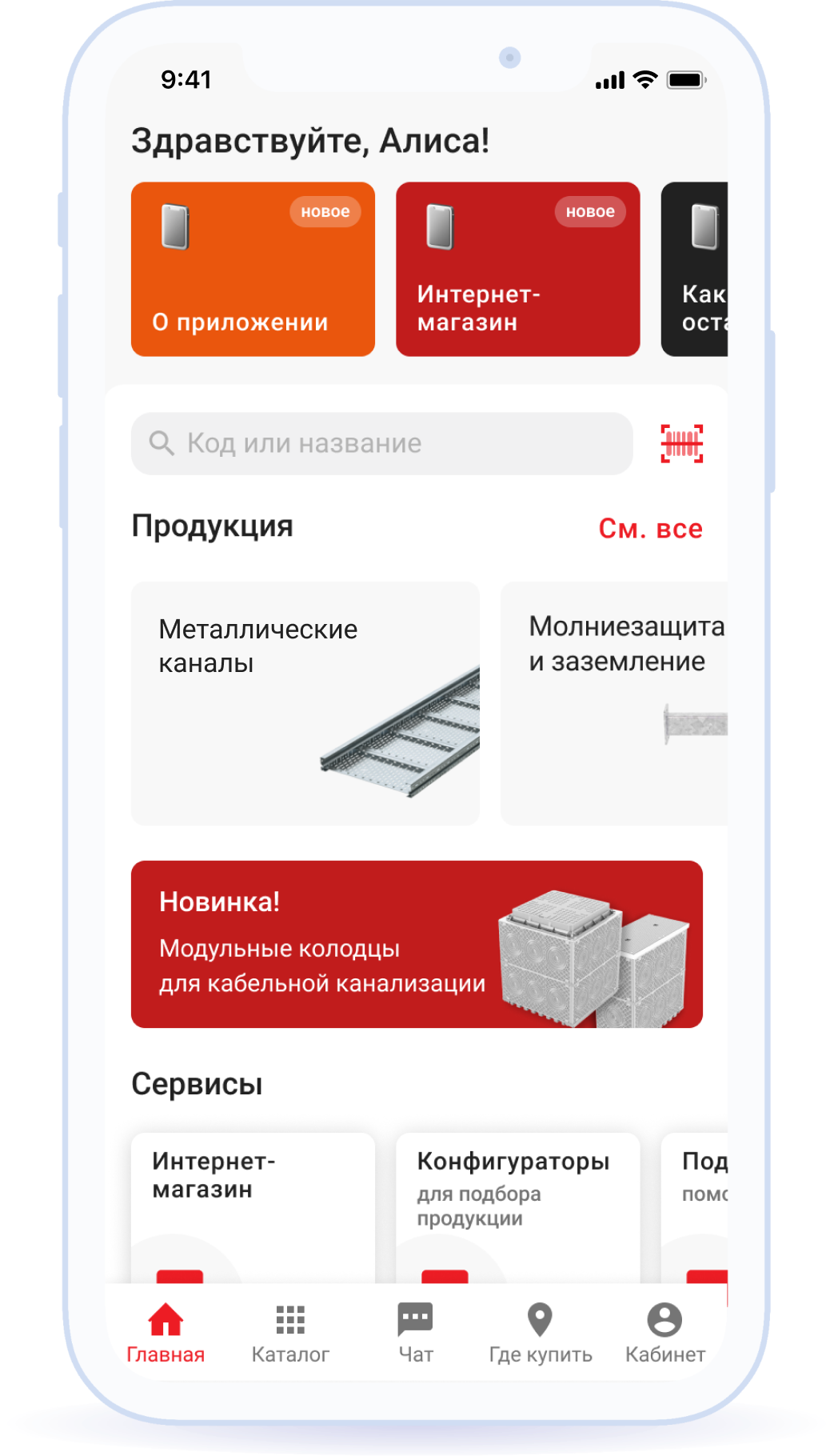The height and width of the screenshot is (1456, 834).
Task: Switch to the Чат tab
Action: point(416,1333)
